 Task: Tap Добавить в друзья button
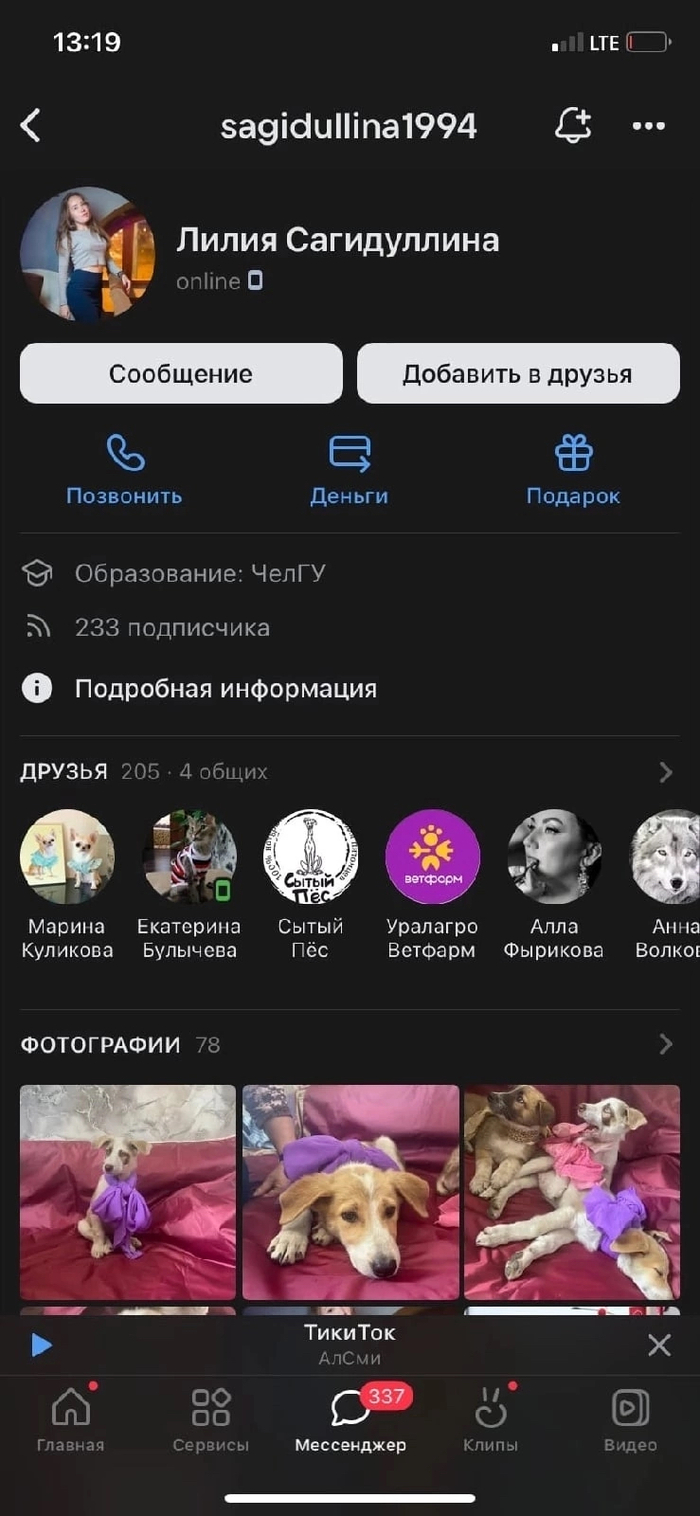tap(518, 373)
